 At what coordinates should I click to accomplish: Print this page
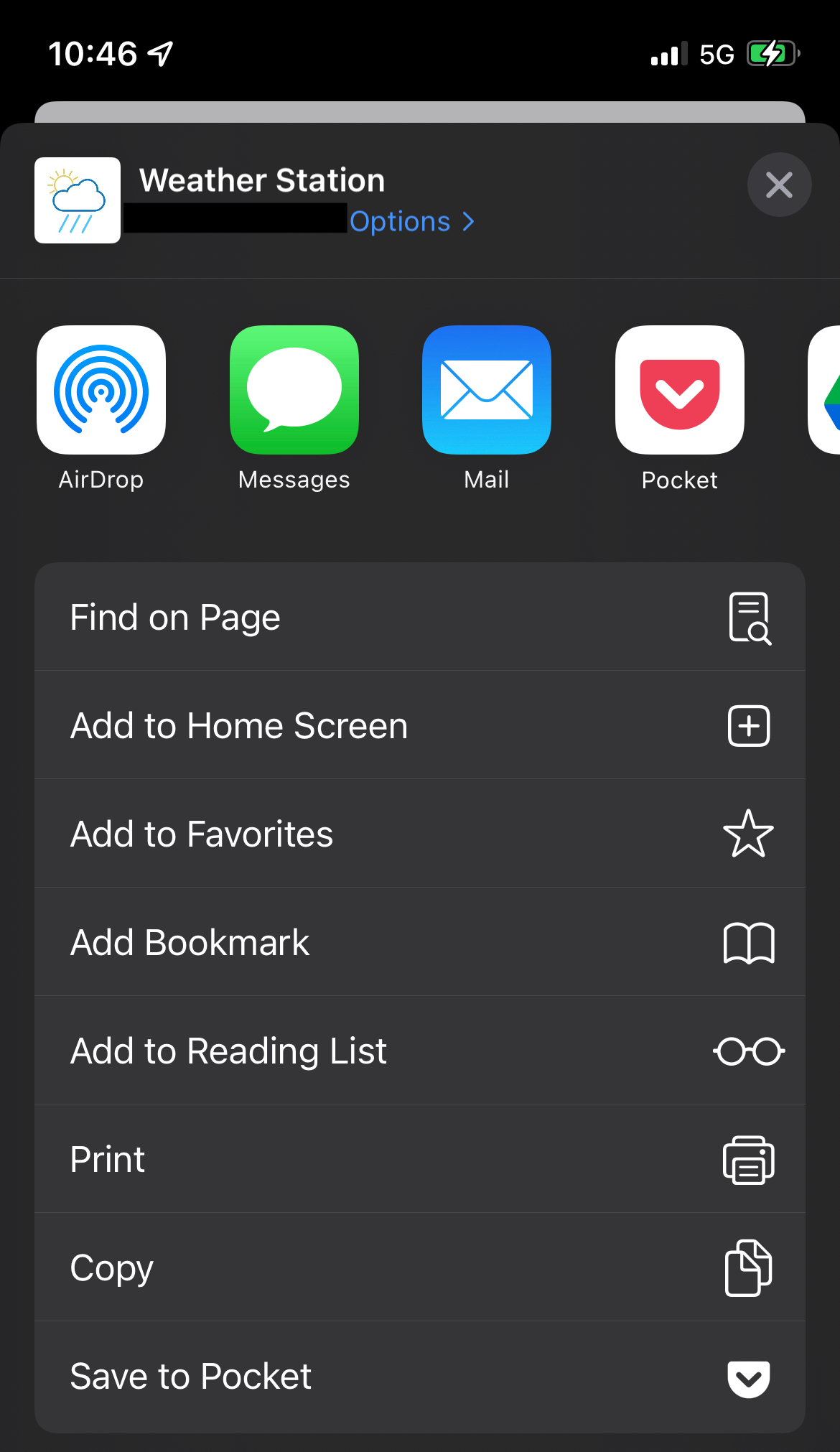(420, 1160)
